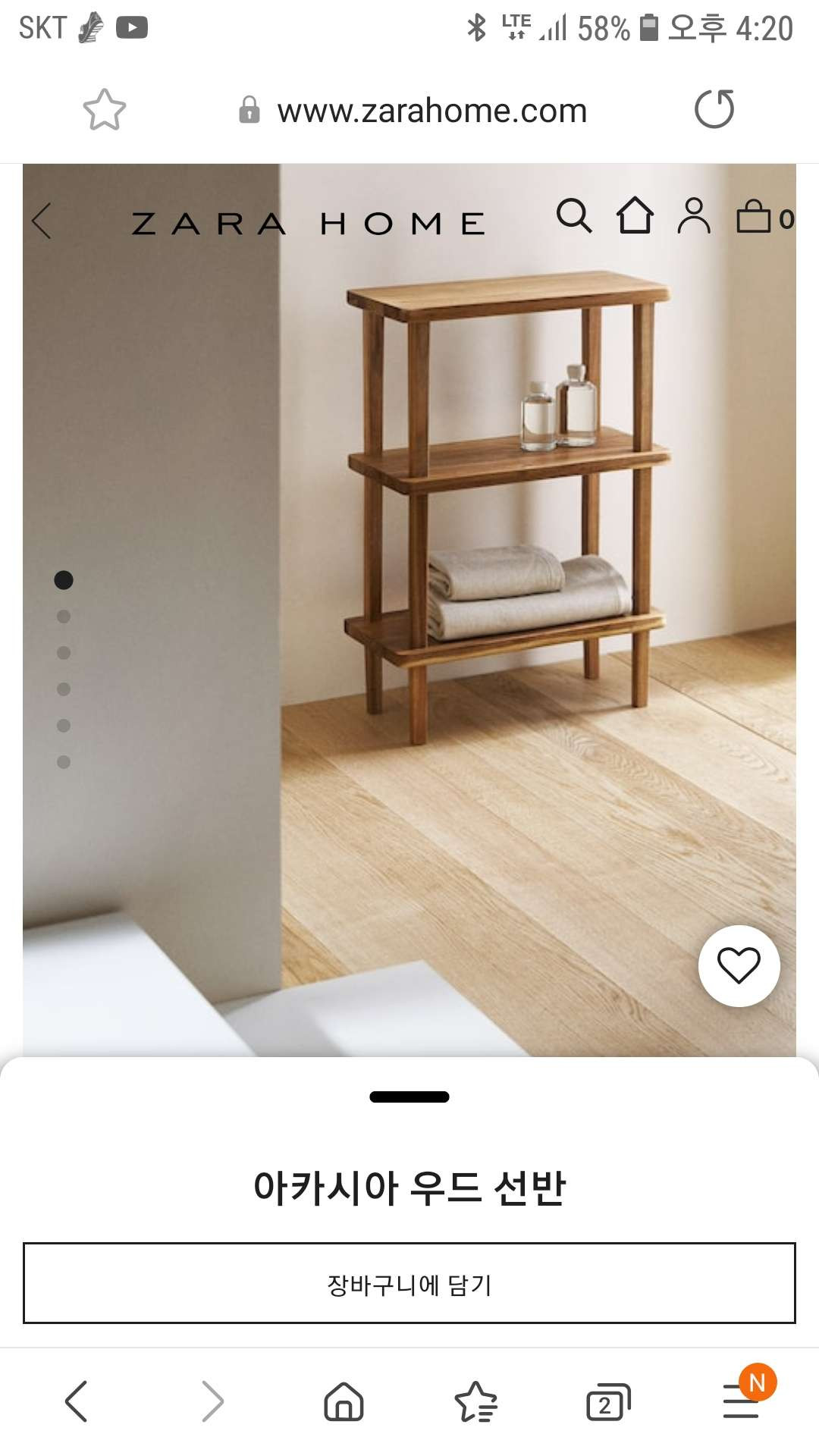Jump to the second product image dot
This screenshot has width=819, height=1456.
click(64, 617)
